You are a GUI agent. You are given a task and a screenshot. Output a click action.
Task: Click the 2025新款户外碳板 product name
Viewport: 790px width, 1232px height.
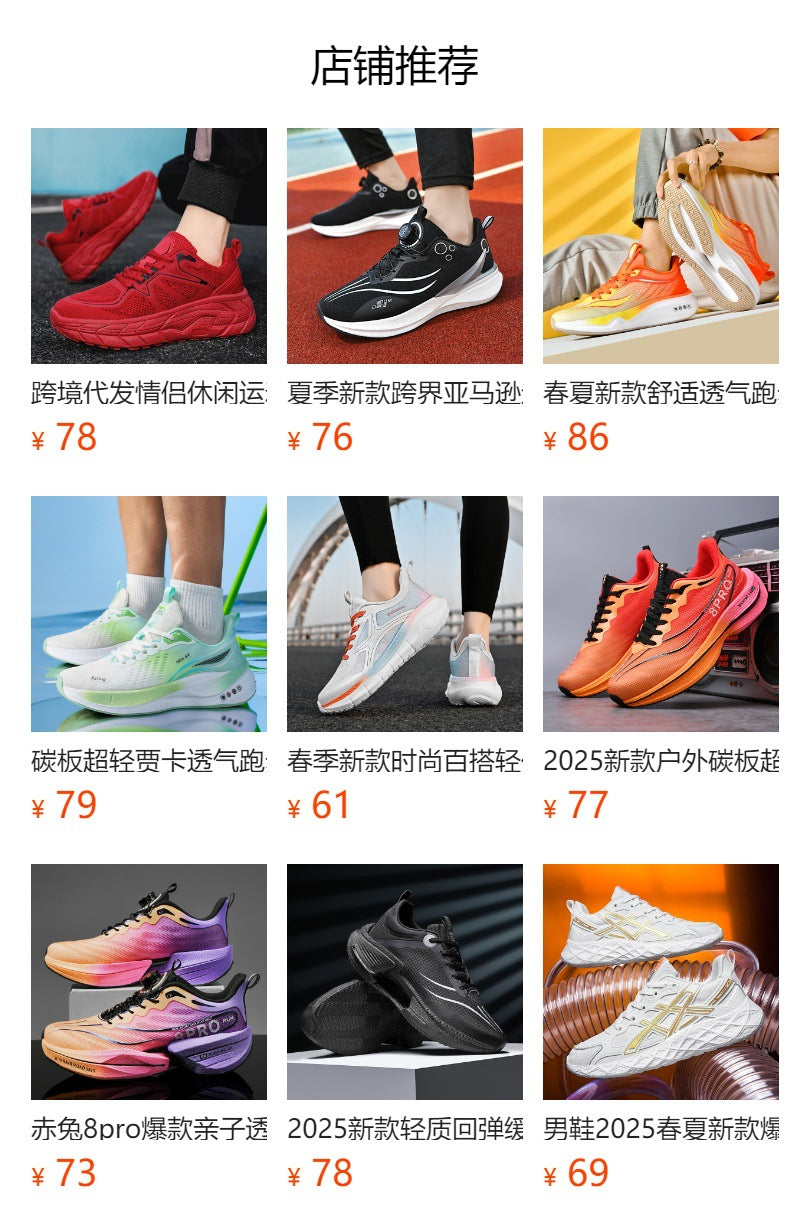(642, 760)
